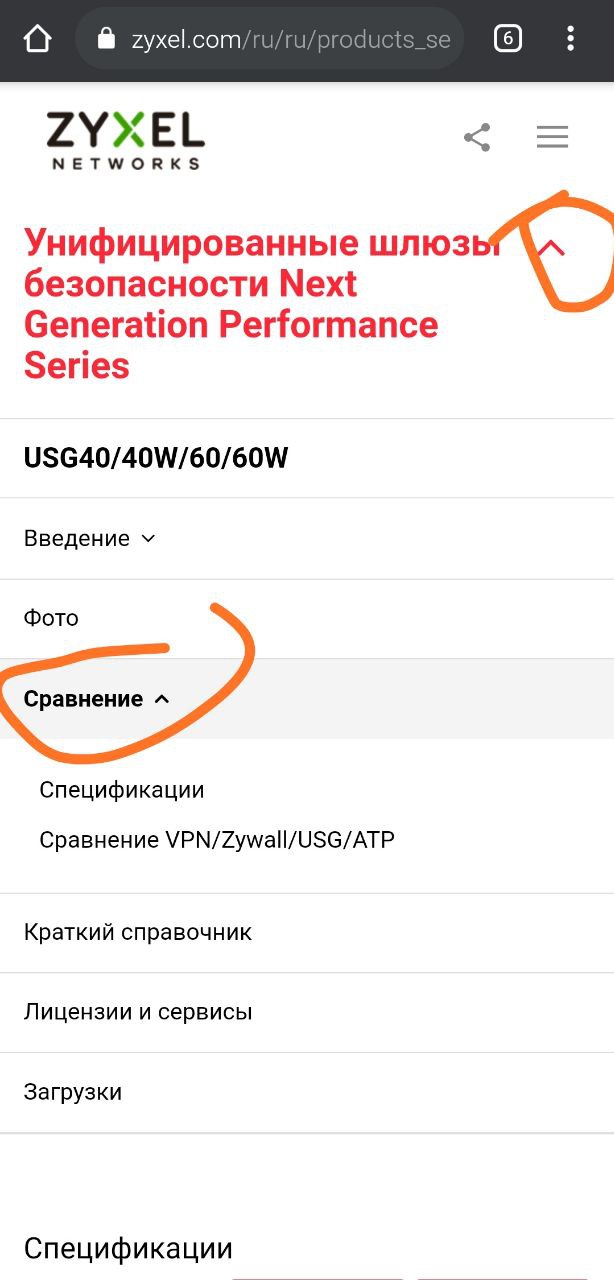The width and height of the screenshot is (614, 1280).
Task: Open Сравнение VPN/Zywall/USG/ATP
Action: 217,840
